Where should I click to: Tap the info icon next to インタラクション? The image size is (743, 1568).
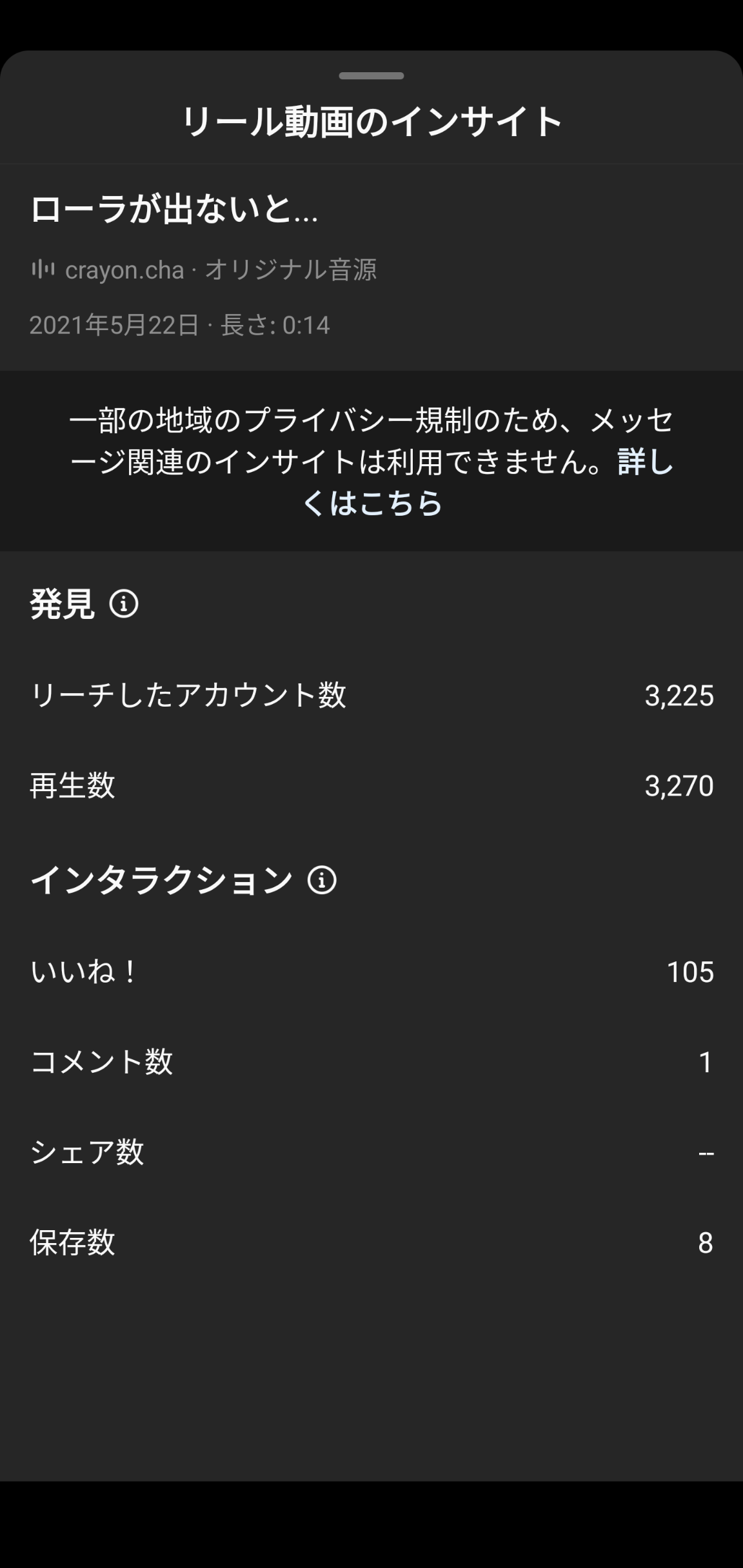(x=322, y=880)
